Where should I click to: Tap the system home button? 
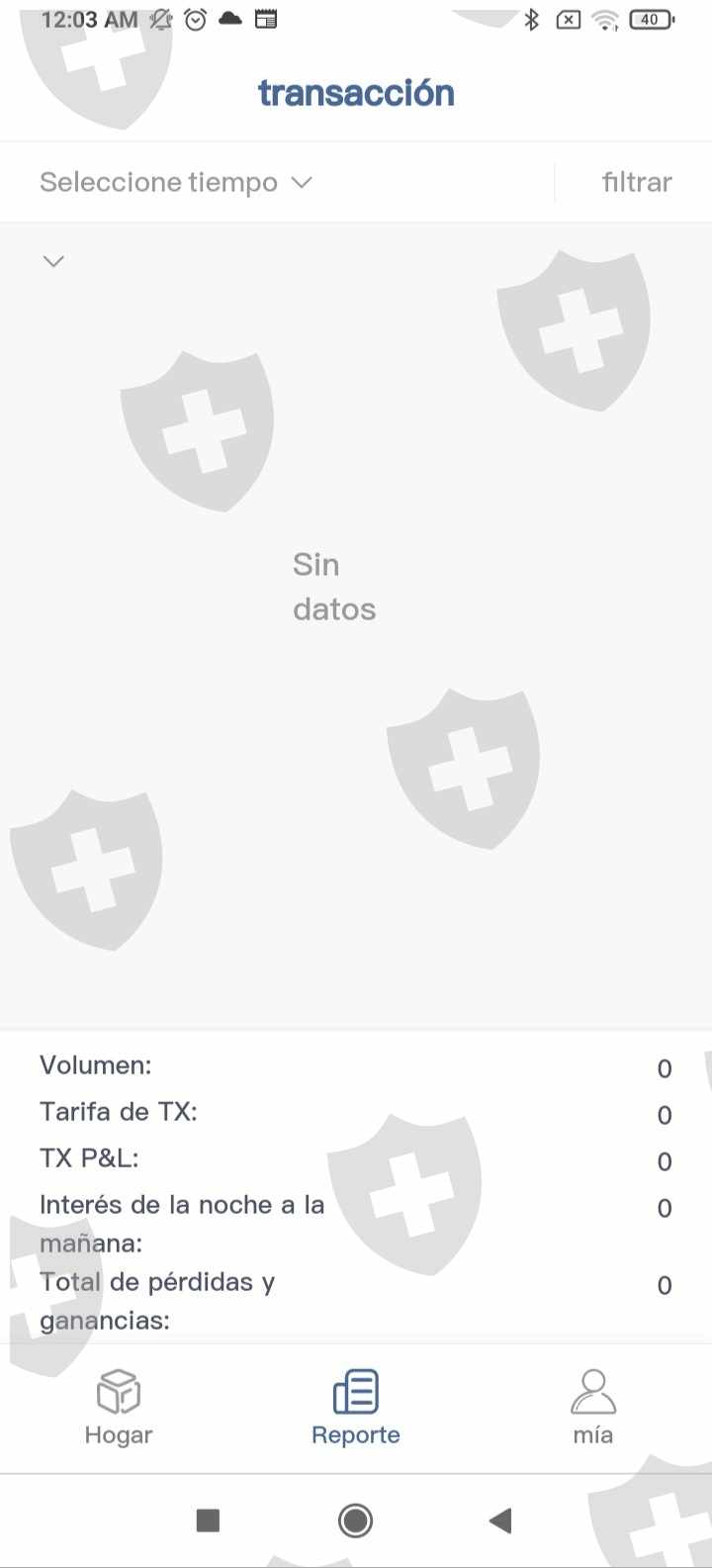pyautogui.click(x=356, y=1521)
